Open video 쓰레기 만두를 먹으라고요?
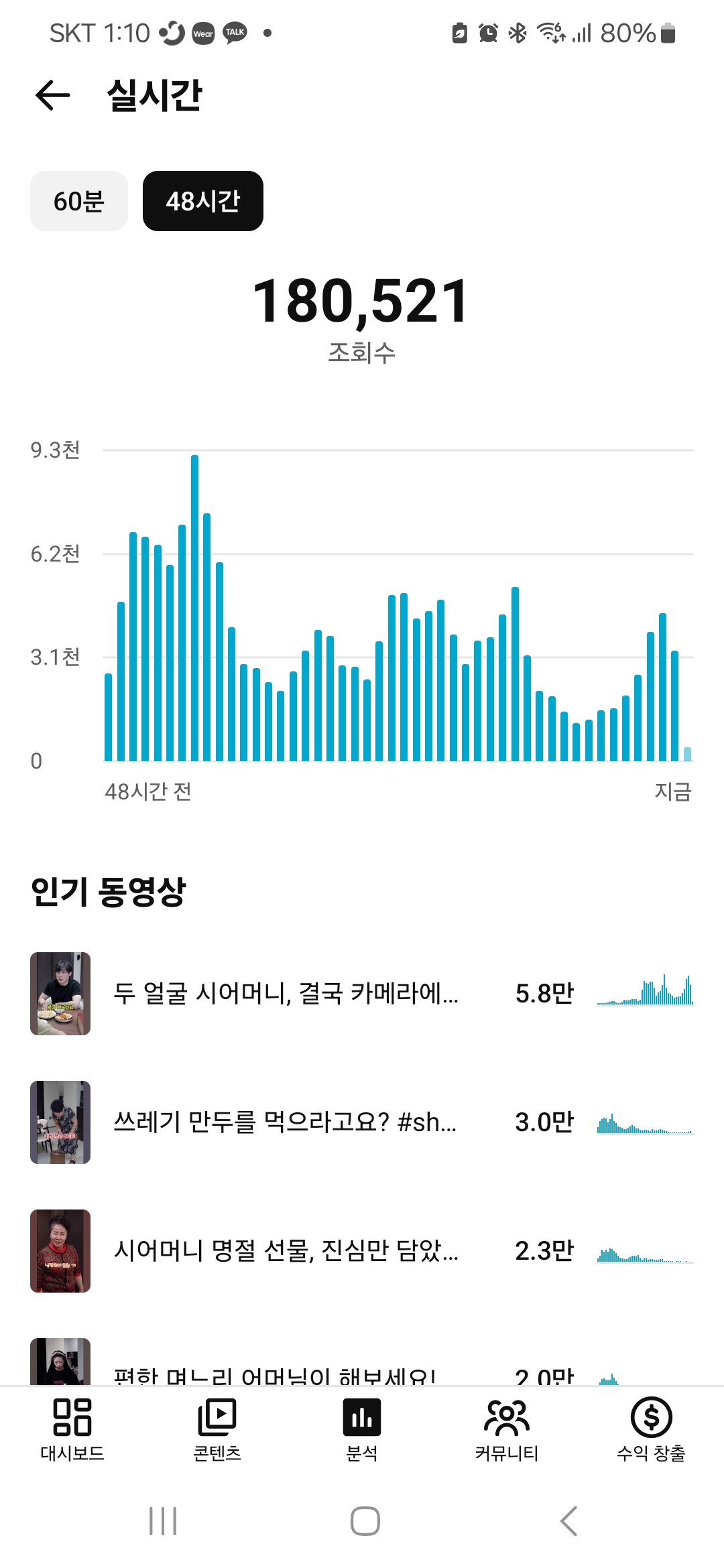This screenshot has width=724, height=1568. (x=286, y=1122)
